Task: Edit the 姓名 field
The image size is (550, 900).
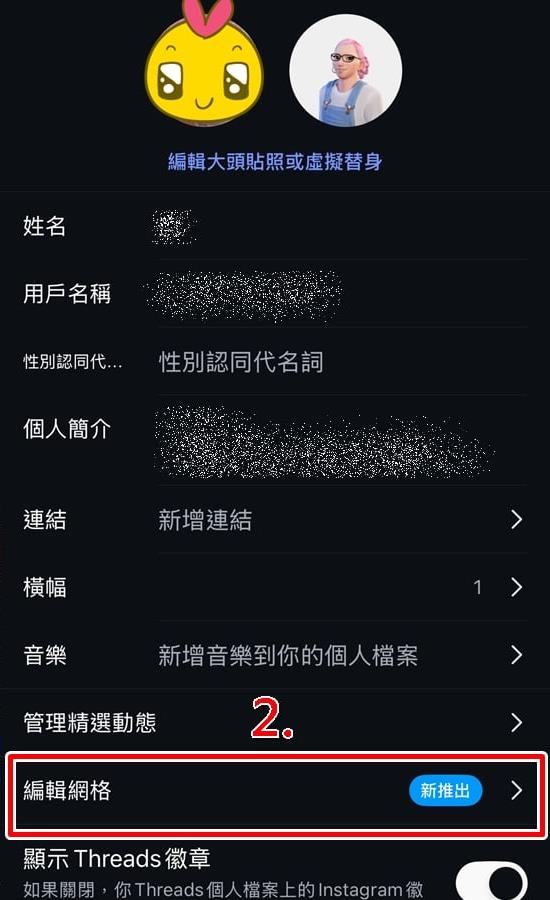Action: 275,226
